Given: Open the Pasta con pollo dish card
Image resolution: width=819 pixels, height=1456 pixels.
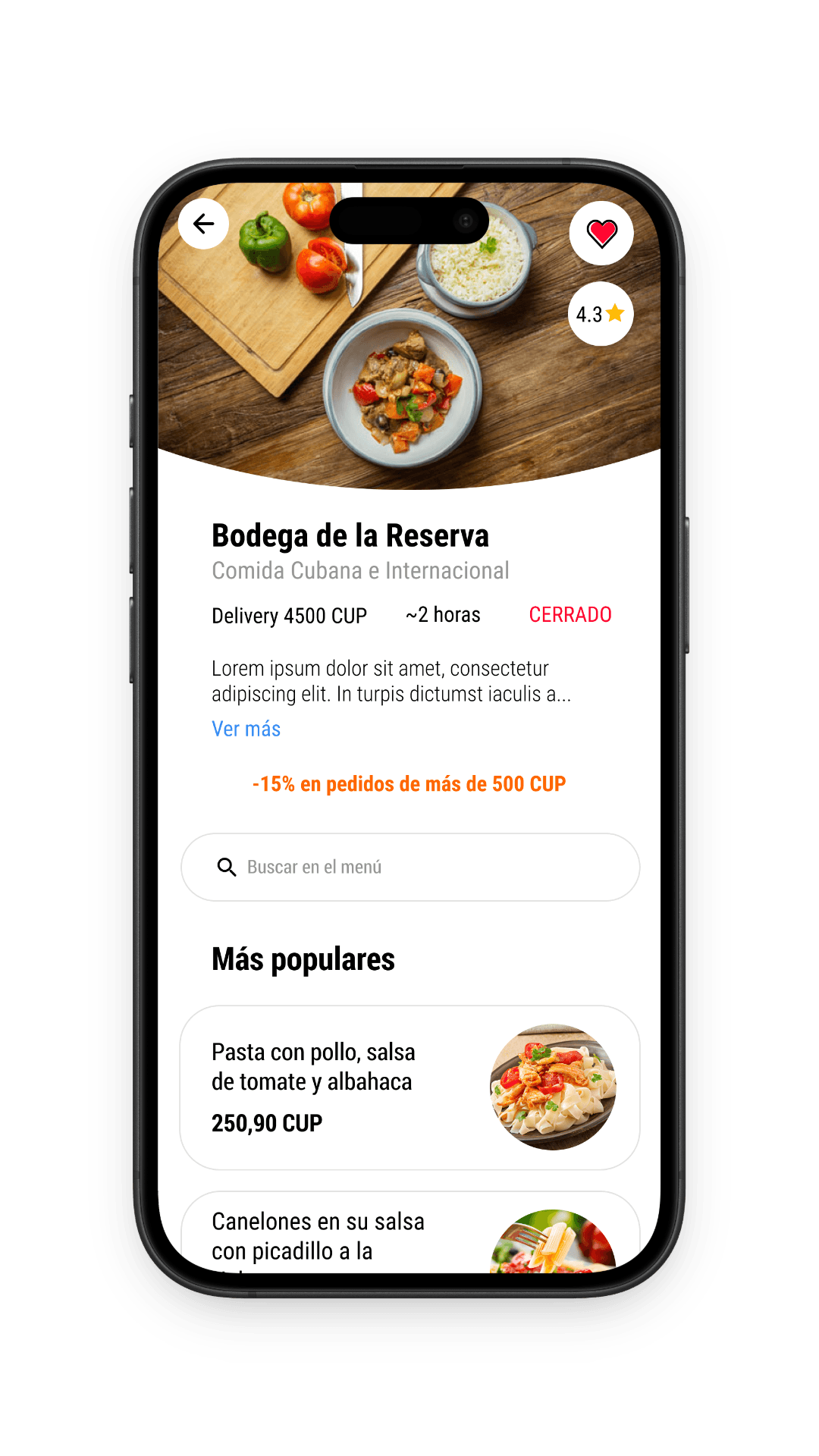Looking at the screenshot, I should click(x=410, y=1087).
